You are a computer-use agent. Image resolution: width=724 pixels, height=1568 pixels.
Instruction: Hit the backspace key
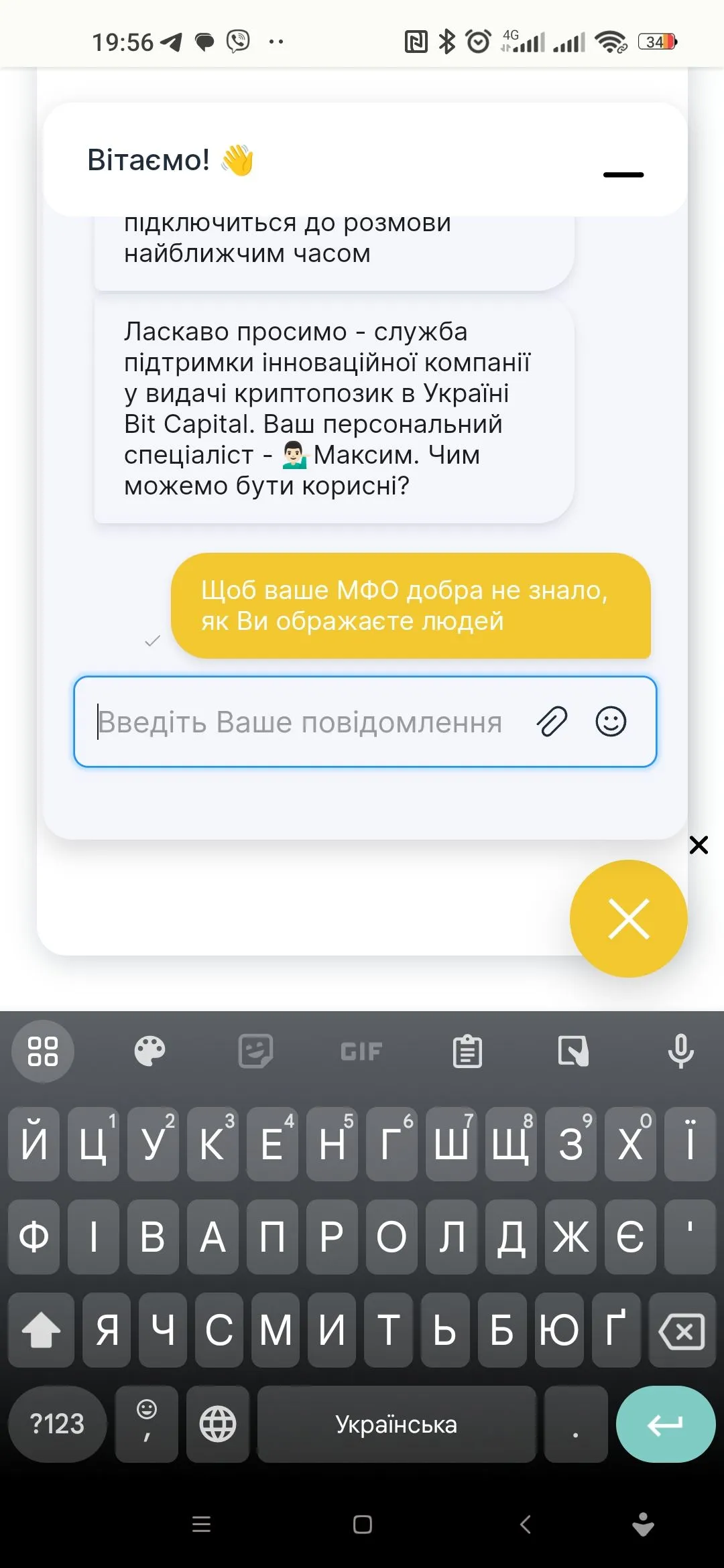(x=682, y=1331)
